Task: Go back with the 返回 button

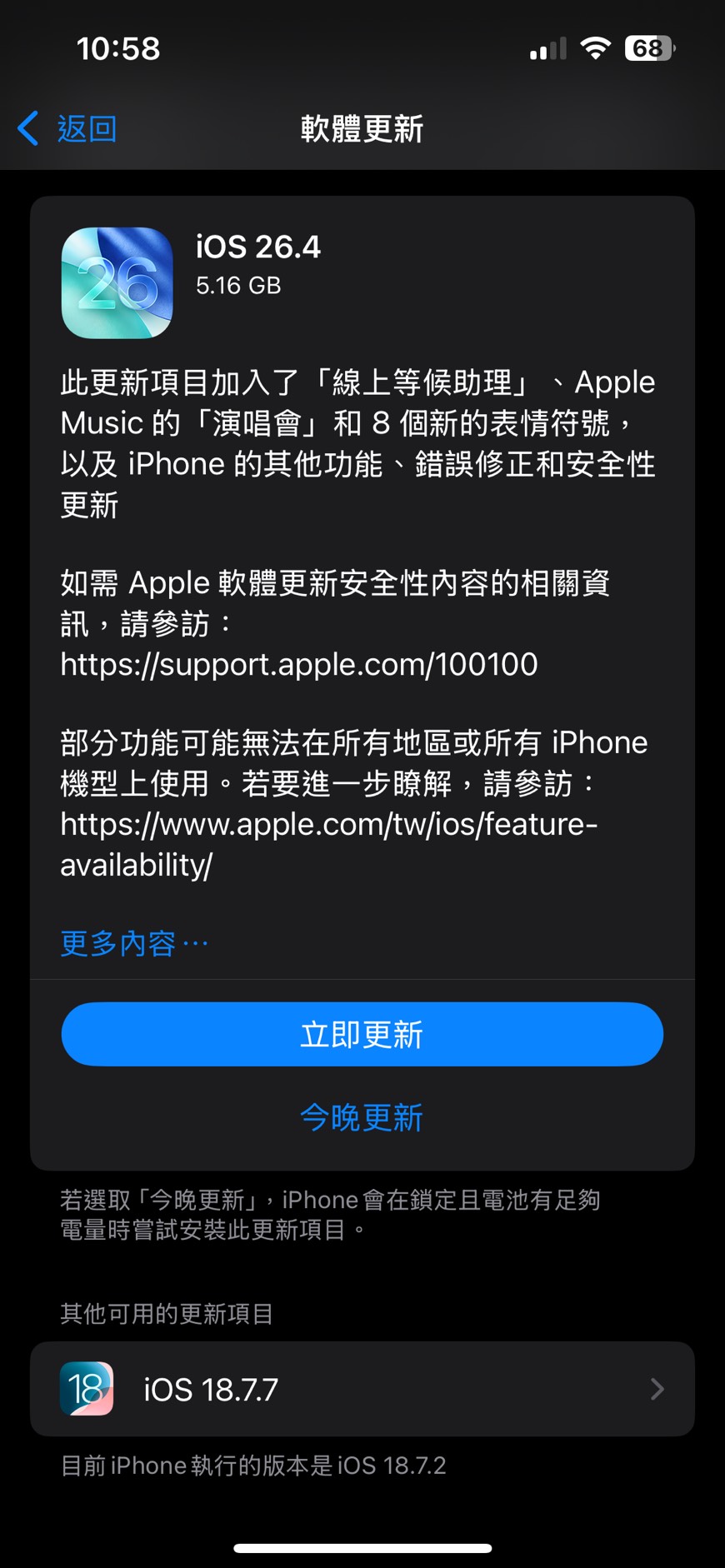Action: (x=68, y=129)
